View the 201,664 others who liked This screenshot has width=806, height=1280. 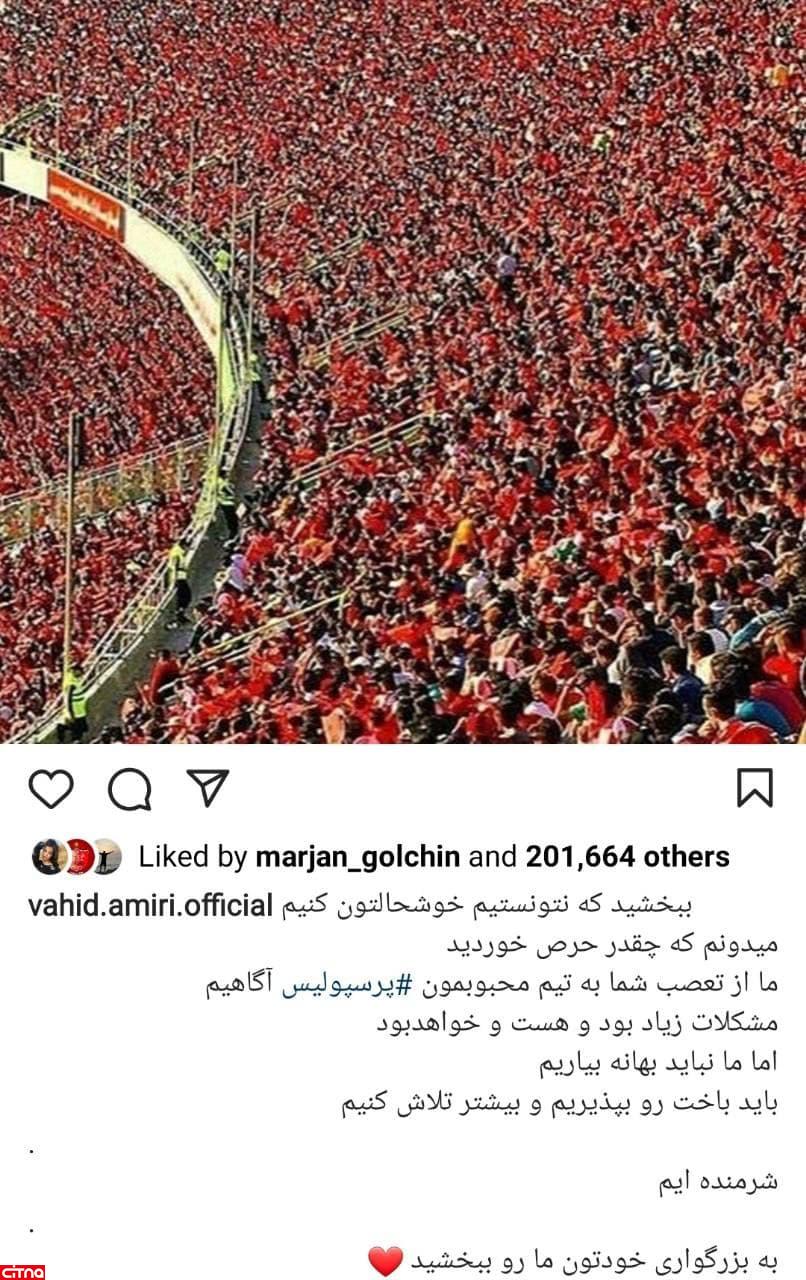point(627,857)
